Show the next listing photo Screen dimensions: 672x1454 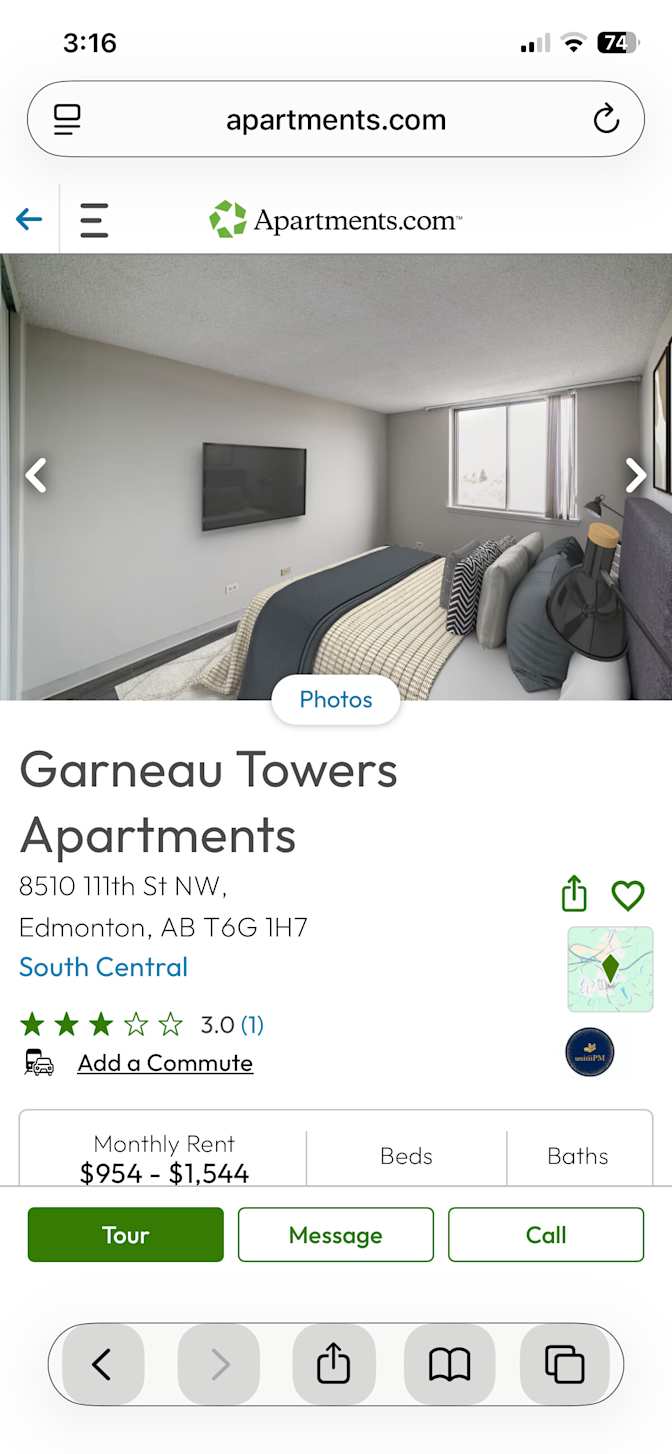coord(636,476)
